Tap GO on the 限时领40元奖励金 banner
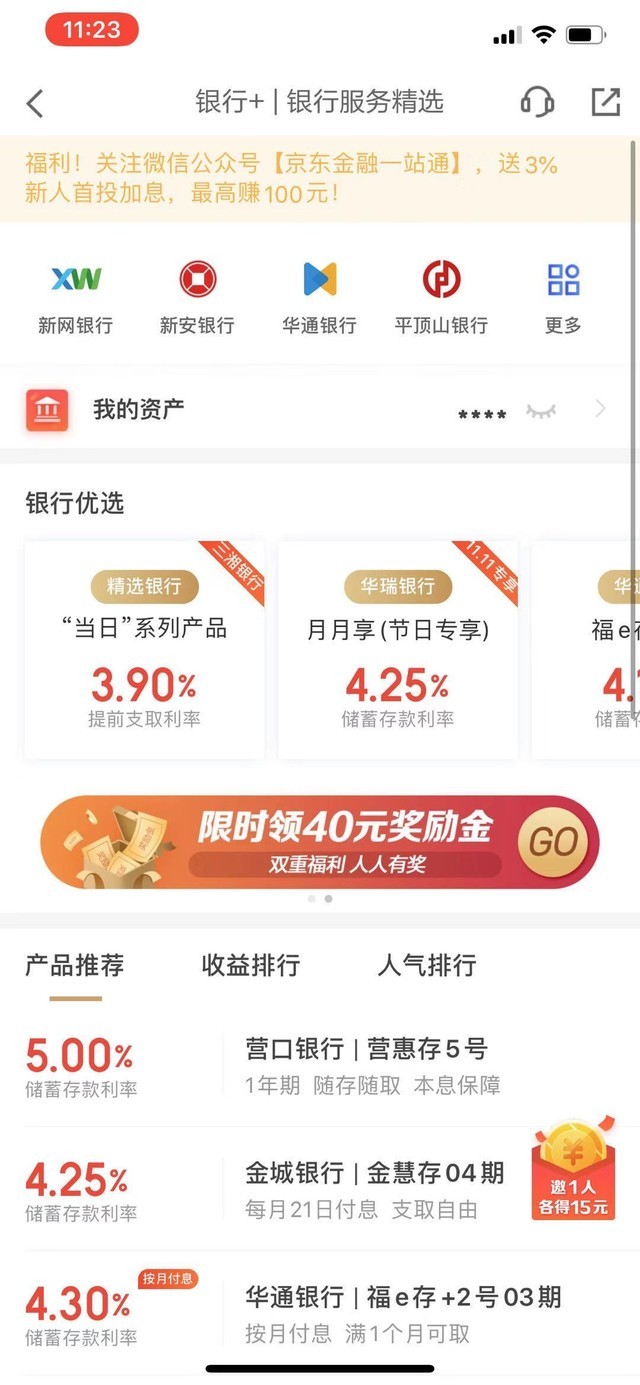This screenshot has width=640, height=1385. (x=553, y=841)
